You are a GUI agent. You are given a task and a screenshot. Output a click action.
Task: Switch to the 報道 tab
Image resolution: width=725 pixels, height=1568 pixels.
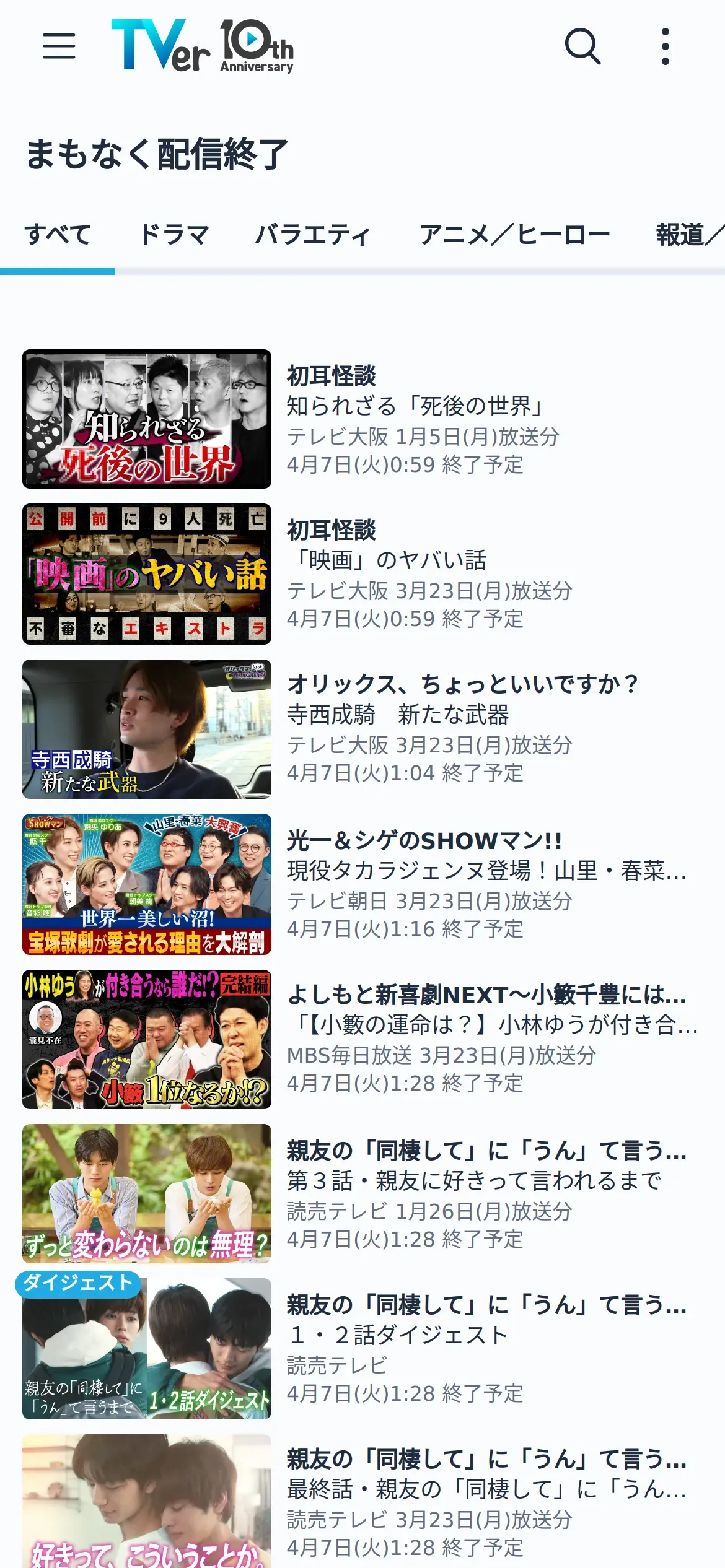689,235
